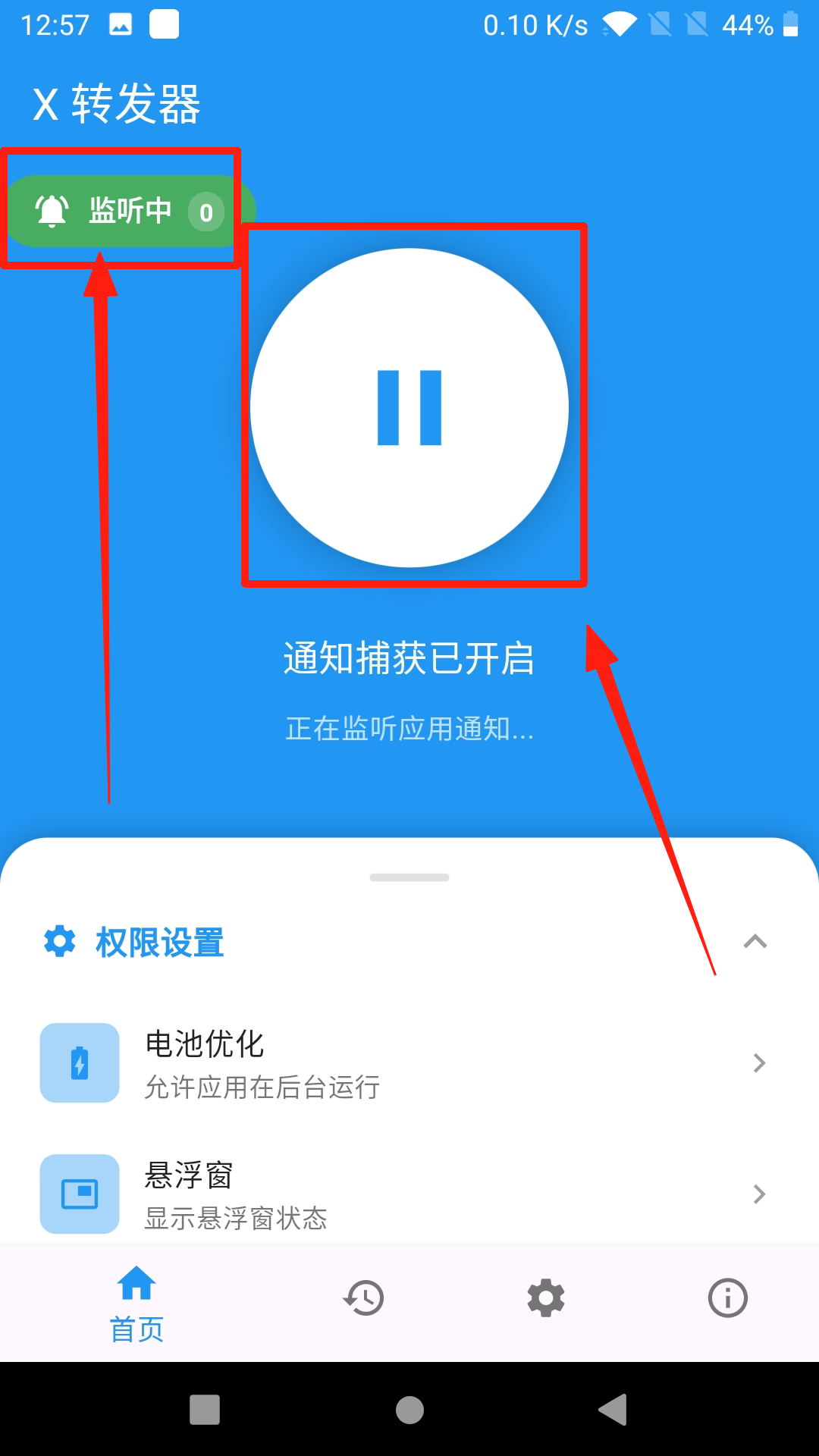Tap the green 监听中 status chip

129,212
